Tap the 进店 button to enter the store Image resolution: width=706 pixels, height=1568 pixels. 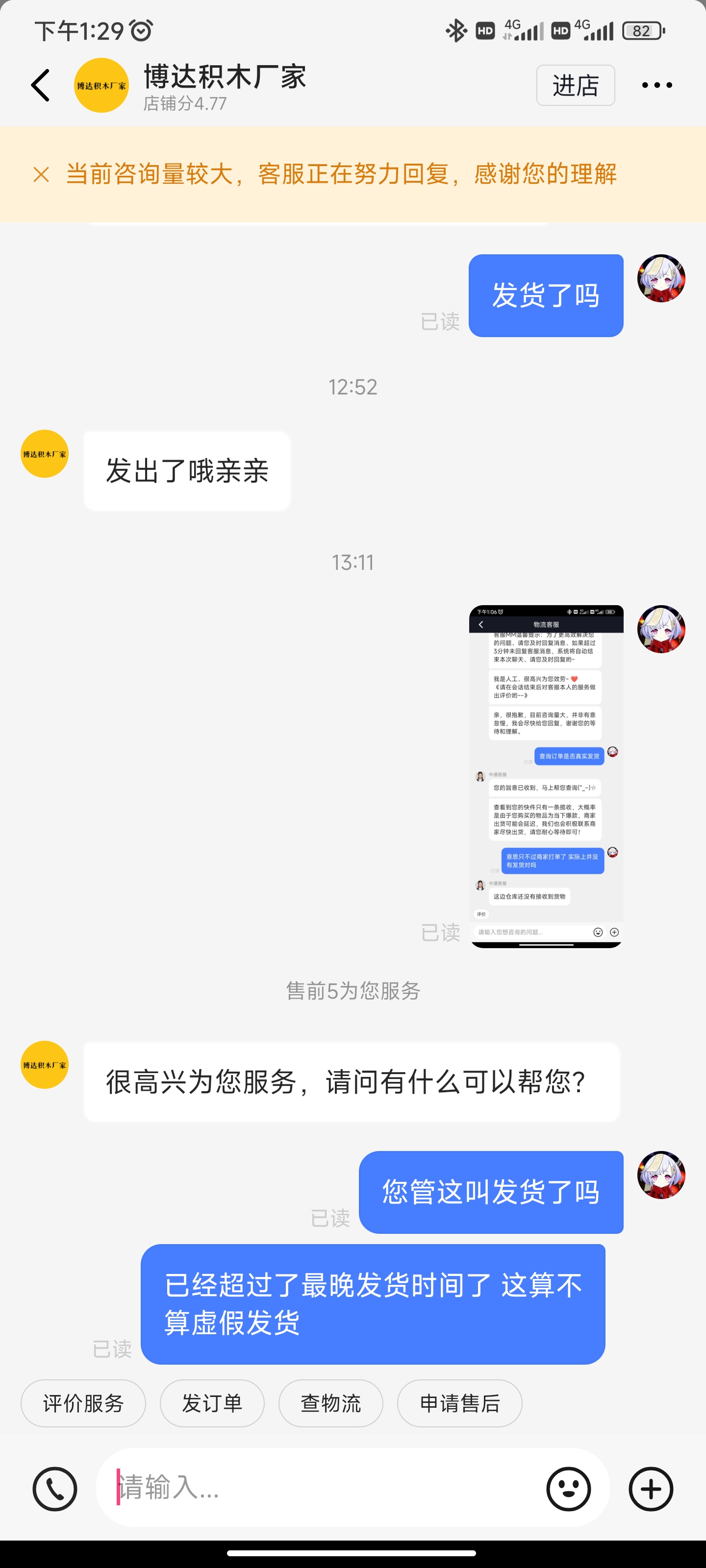pos(575,85)
